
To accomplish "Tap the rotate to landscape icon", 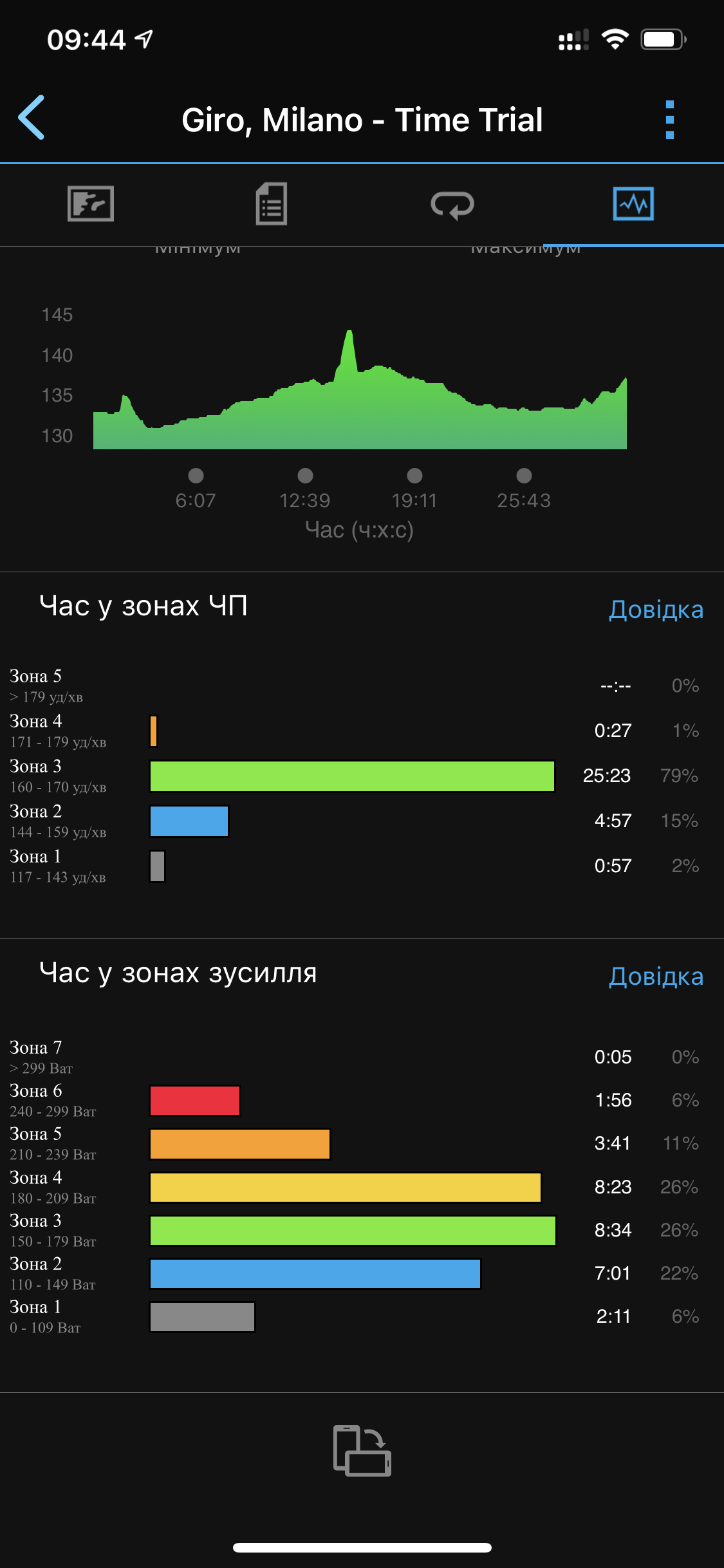I will pyautogui.click(x=362, y=1450).
